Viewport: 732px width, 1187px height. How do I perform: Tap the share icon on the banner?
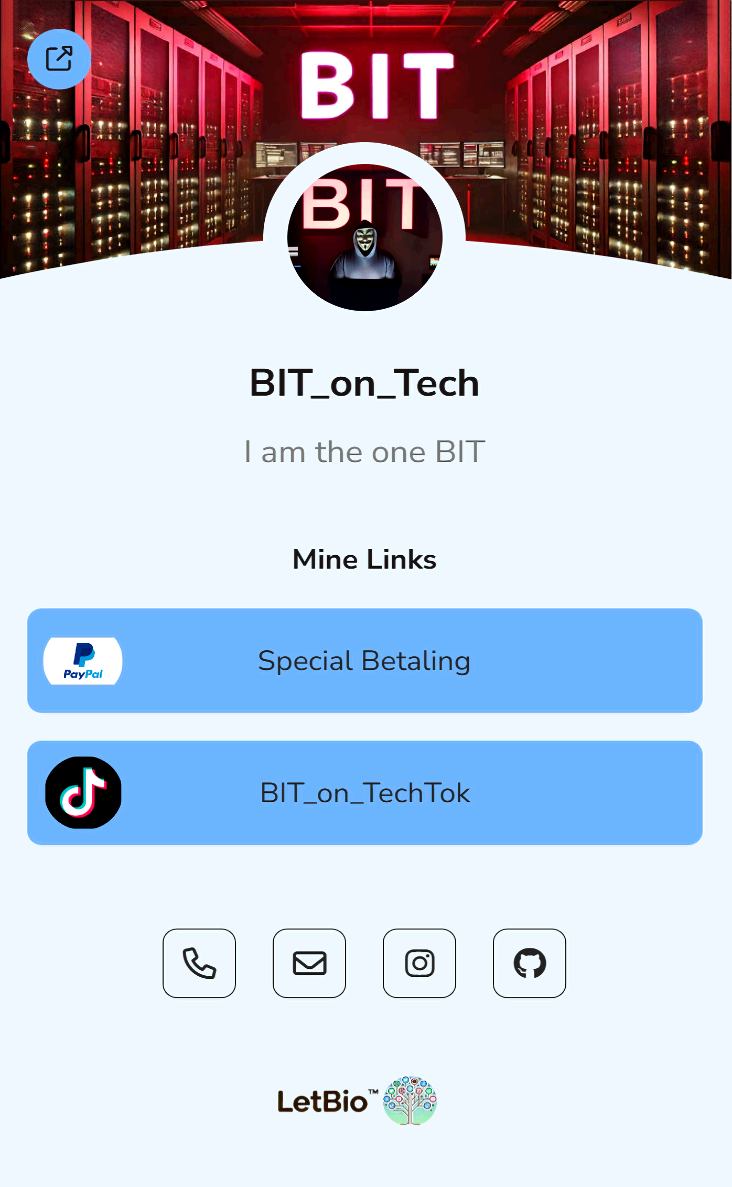click(x=59, y=59)
